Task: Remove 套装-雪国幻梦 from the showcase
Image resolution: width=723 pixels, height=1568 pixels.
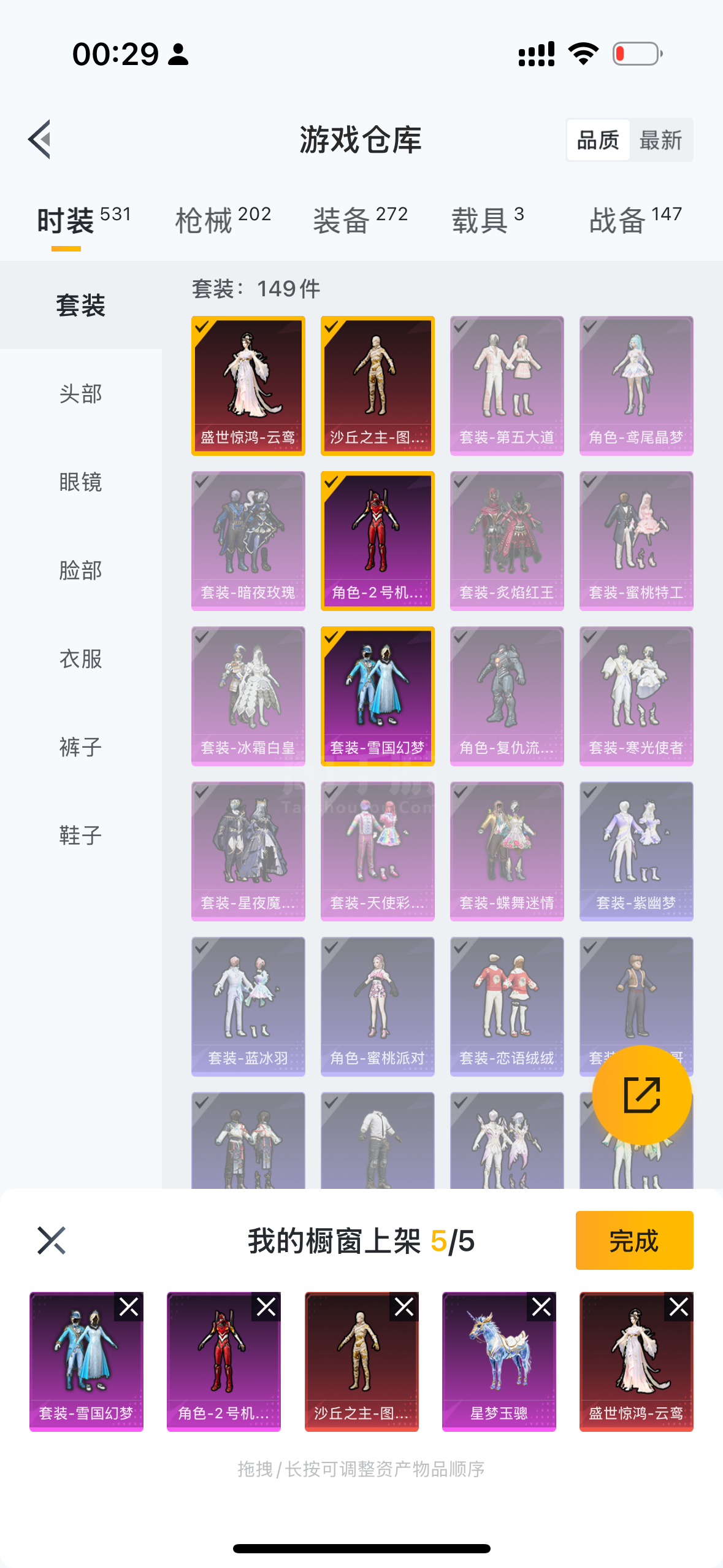Action: pos(129,1307)
